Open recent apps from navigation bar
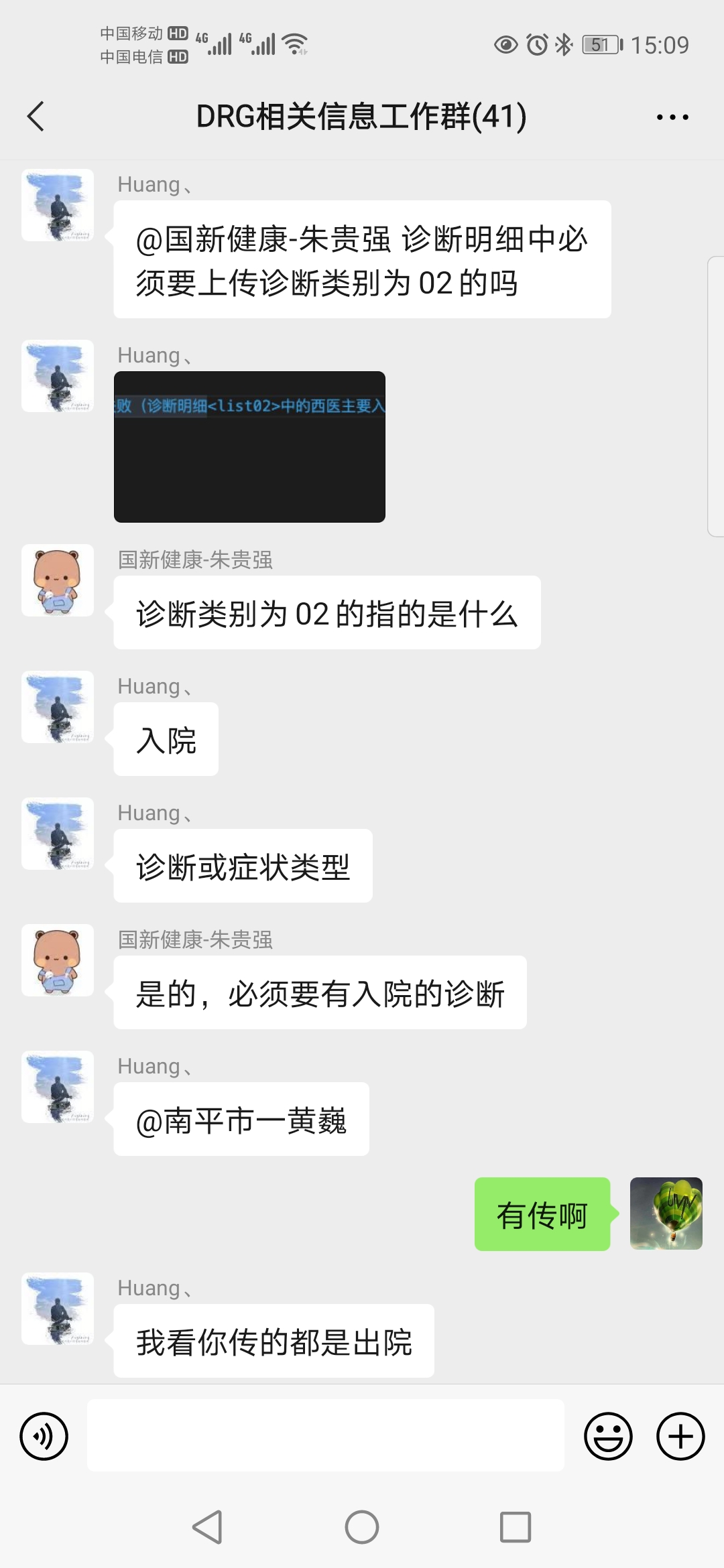The width and height of the screenshot is (724, 1568). 516,1527
